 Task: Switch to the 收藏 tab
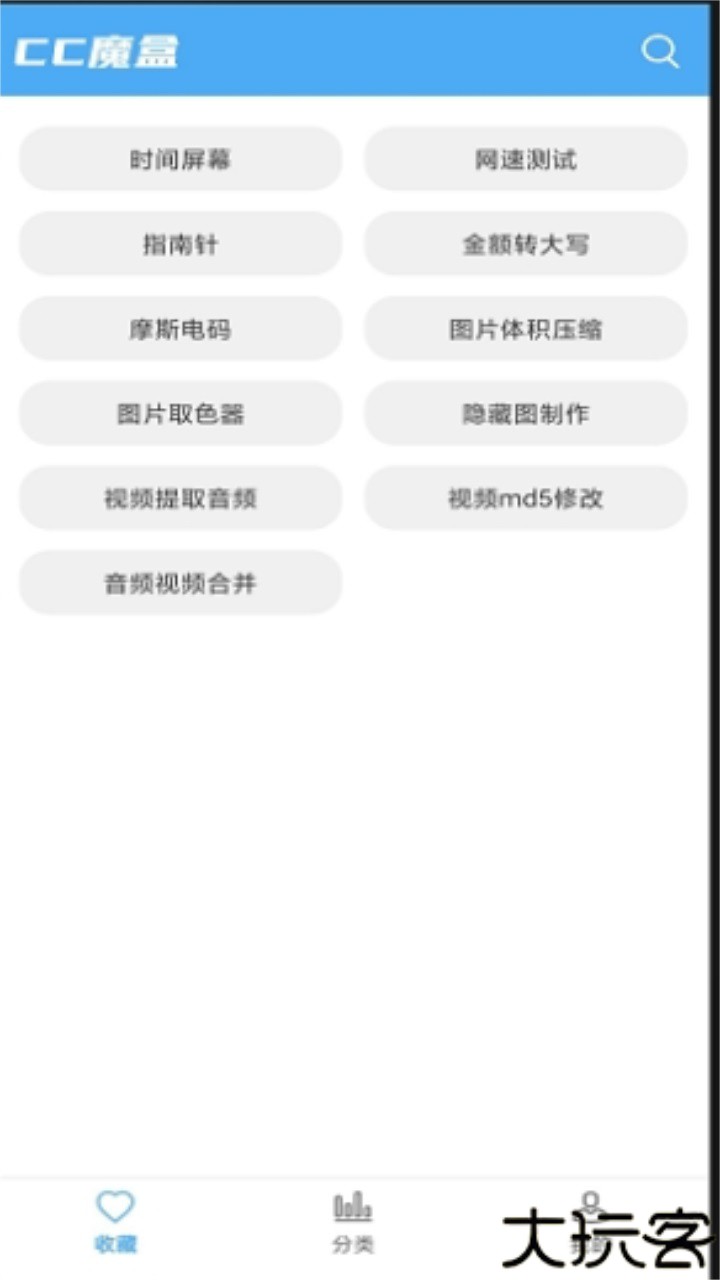click(x=115, y=1220)
